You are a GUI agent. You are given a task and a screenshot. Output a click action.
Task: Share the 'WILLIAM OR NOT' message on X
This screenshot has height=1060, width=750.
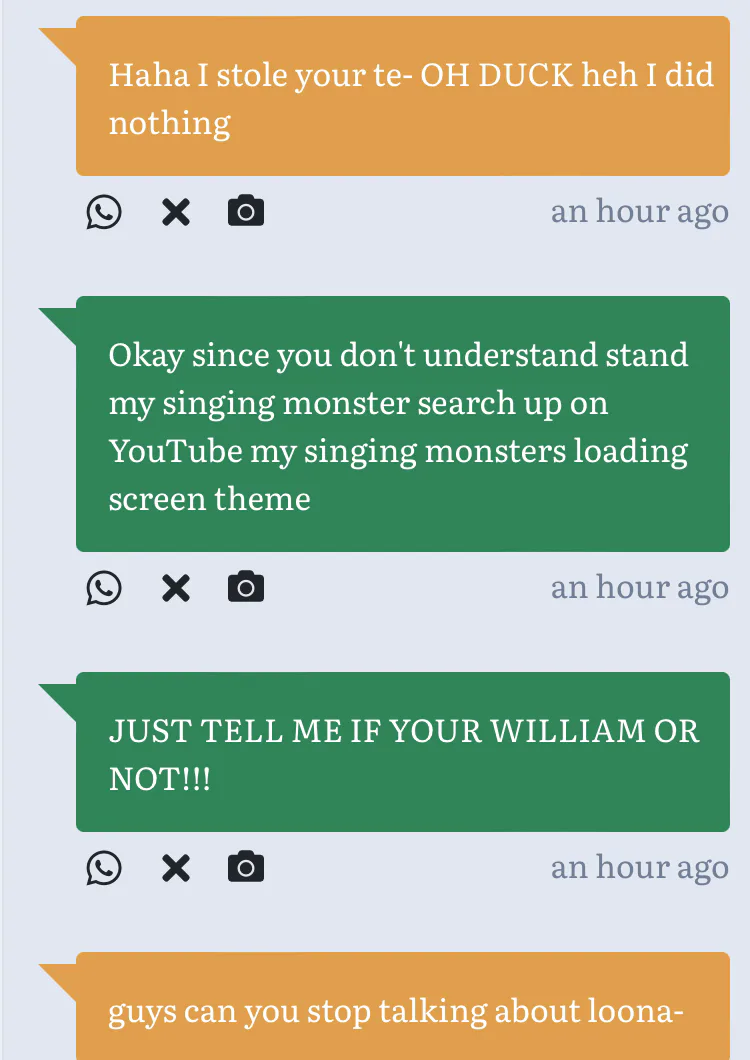176,868
